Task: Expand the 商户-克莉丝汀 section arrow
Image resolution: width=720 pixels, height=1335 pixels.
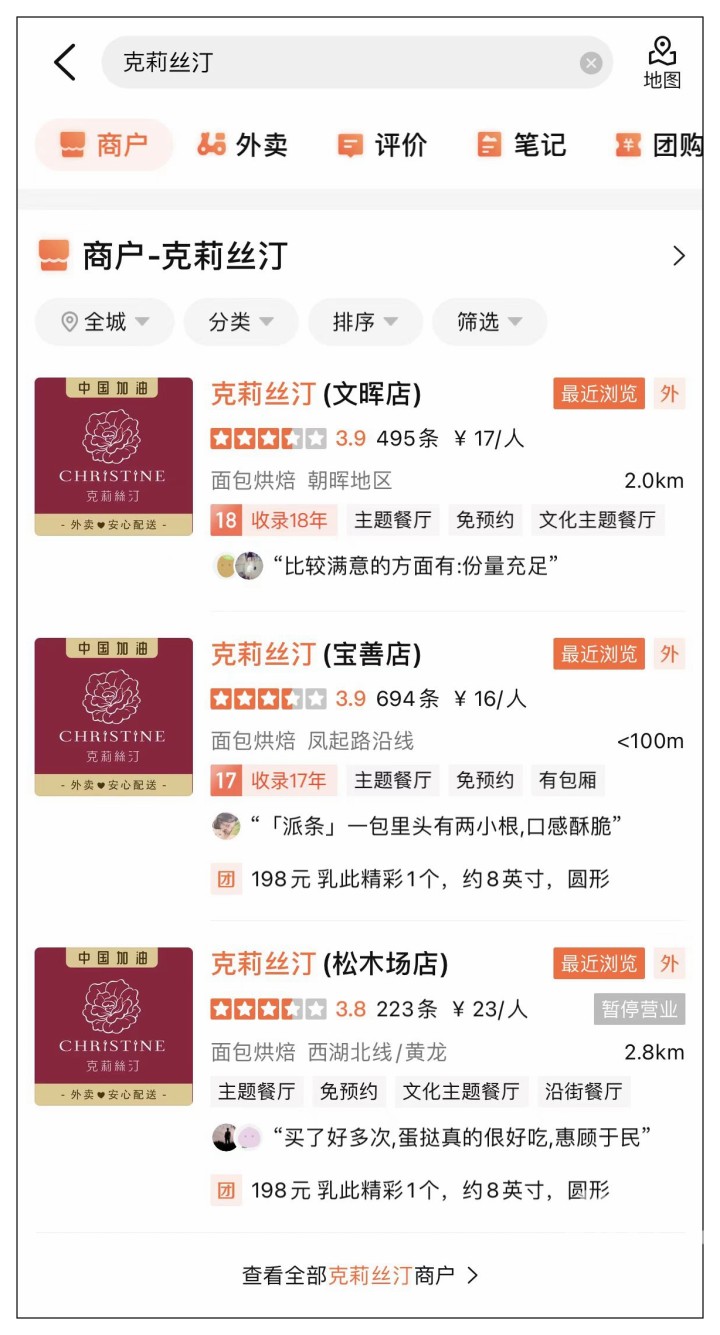Action: pyautogui.click(x=679, y=256)
